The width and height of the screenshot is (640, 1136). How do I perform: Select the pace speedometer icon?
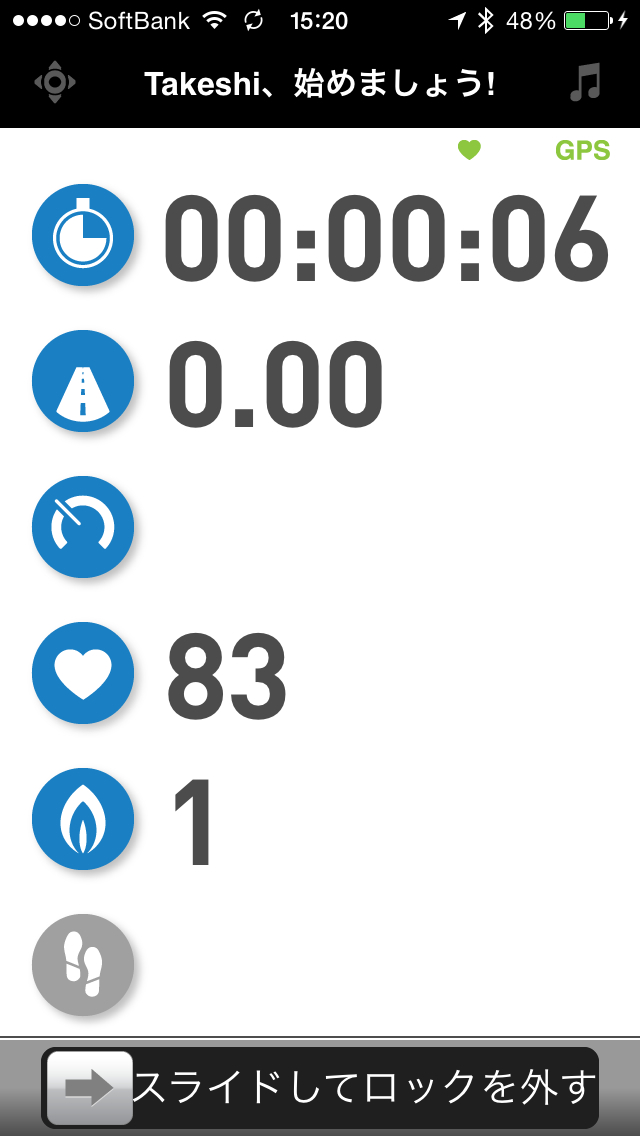pyautogui.click(x=83, y=527)
